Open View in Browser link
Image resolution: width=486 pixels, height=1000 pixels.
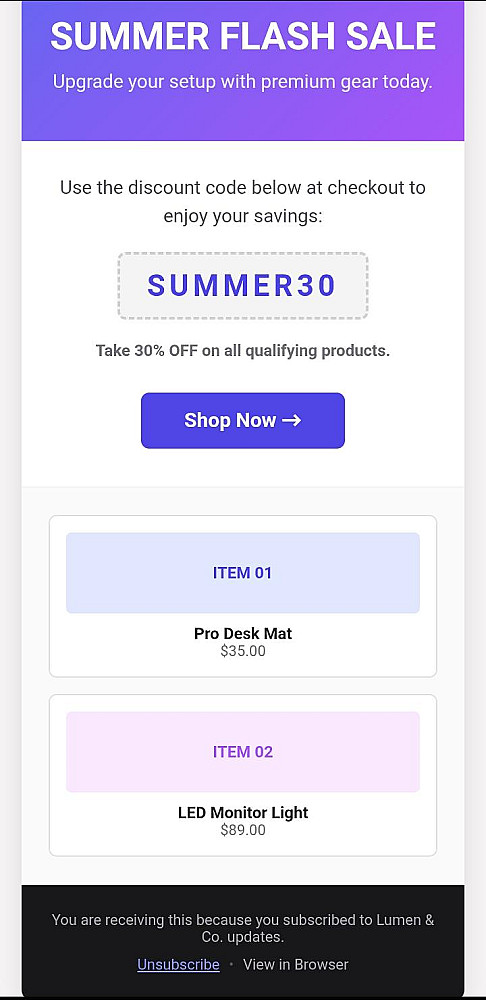[296, 964]
